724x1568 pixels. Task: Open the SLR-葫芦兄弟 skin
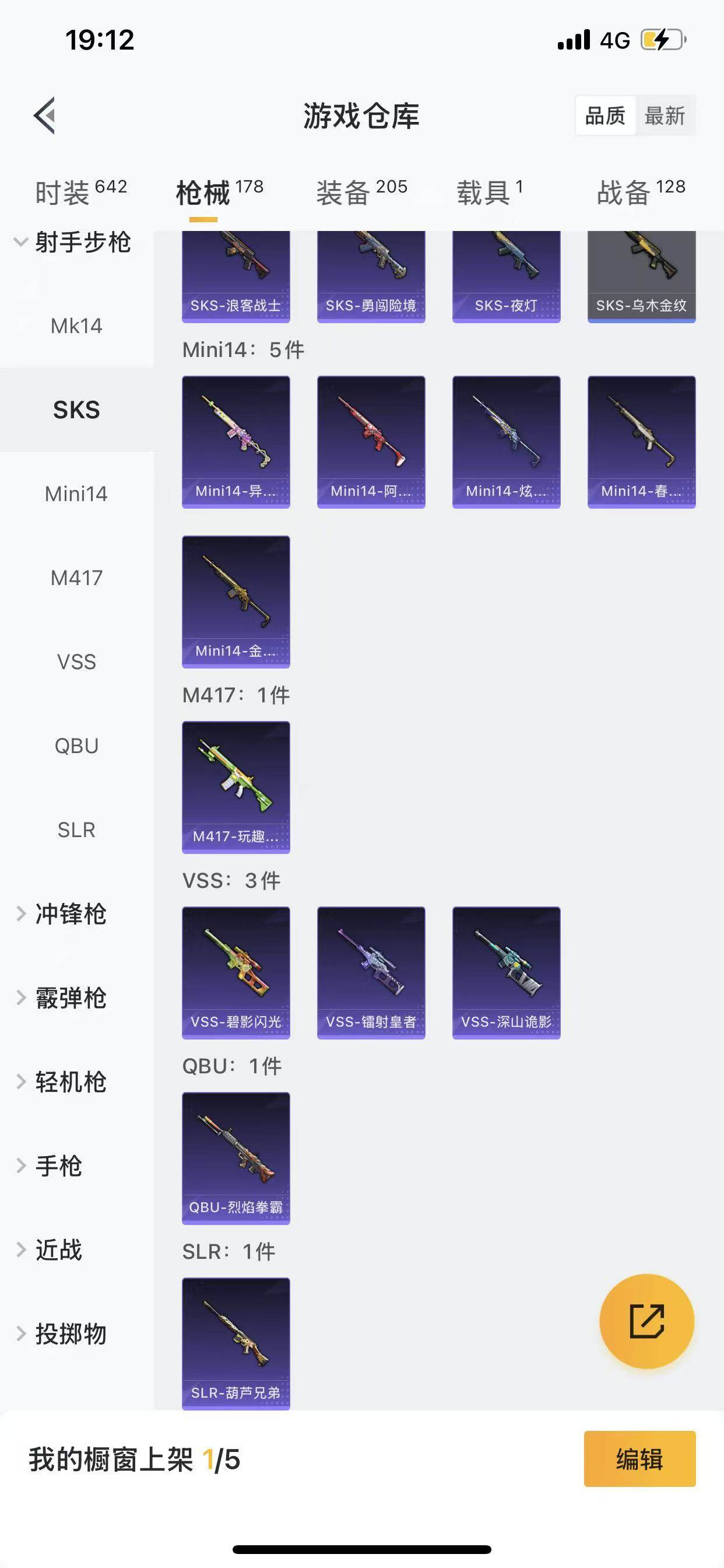coord(236,1343)
